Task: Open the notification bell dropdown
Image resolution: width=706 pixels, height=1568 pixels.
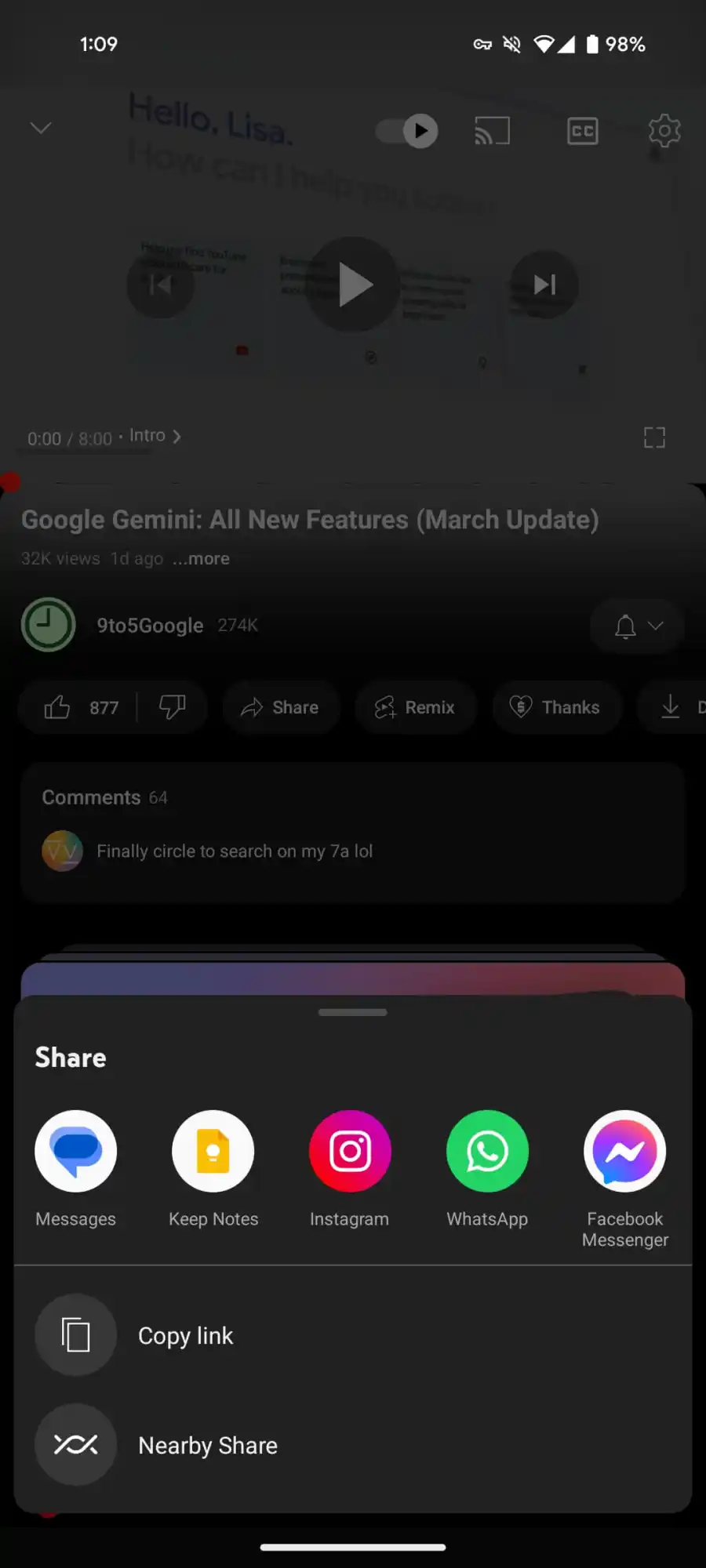Action: [x=637, y=626]
